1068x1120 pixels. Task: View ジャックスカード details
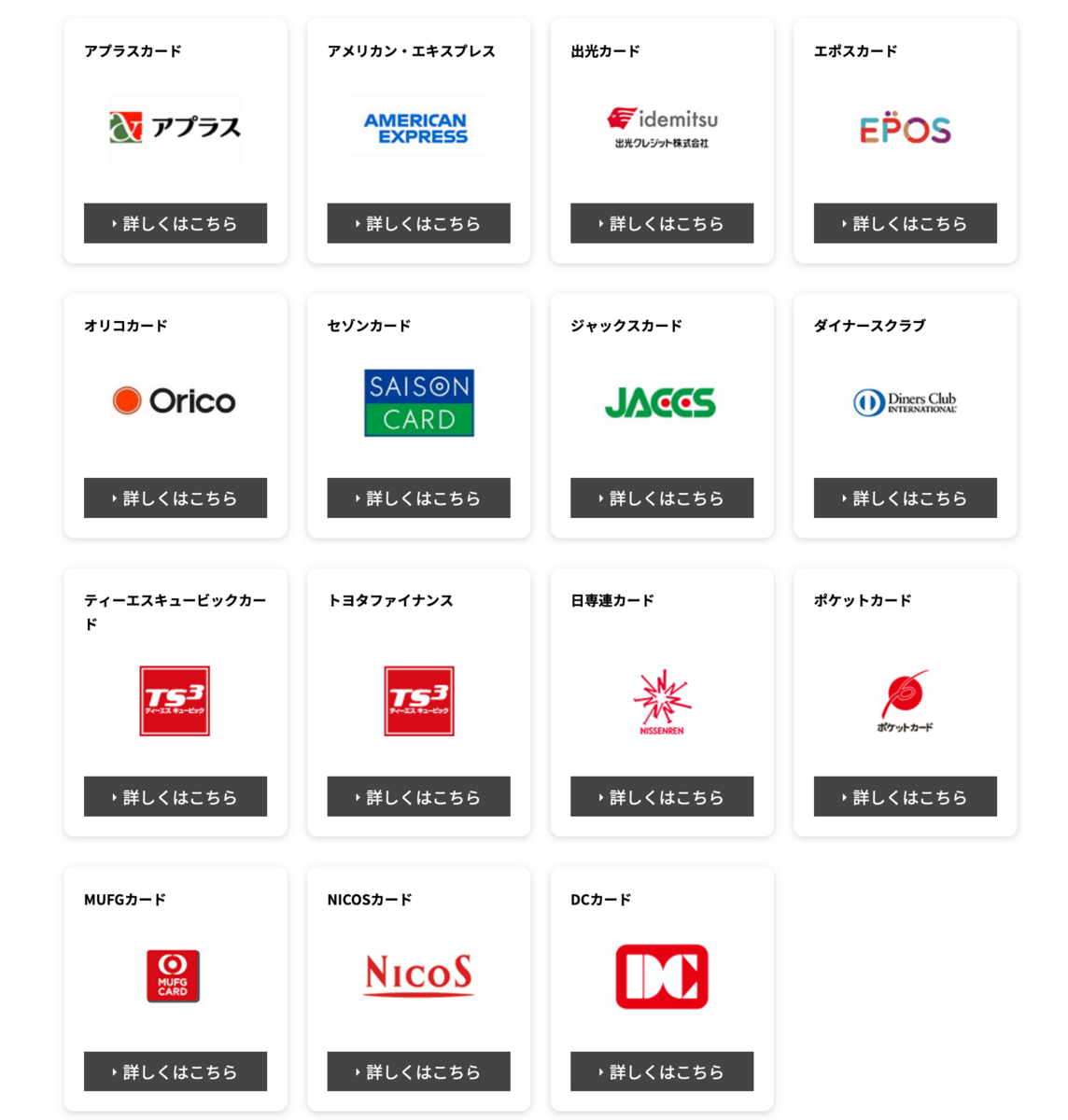[x=662, y=497]
